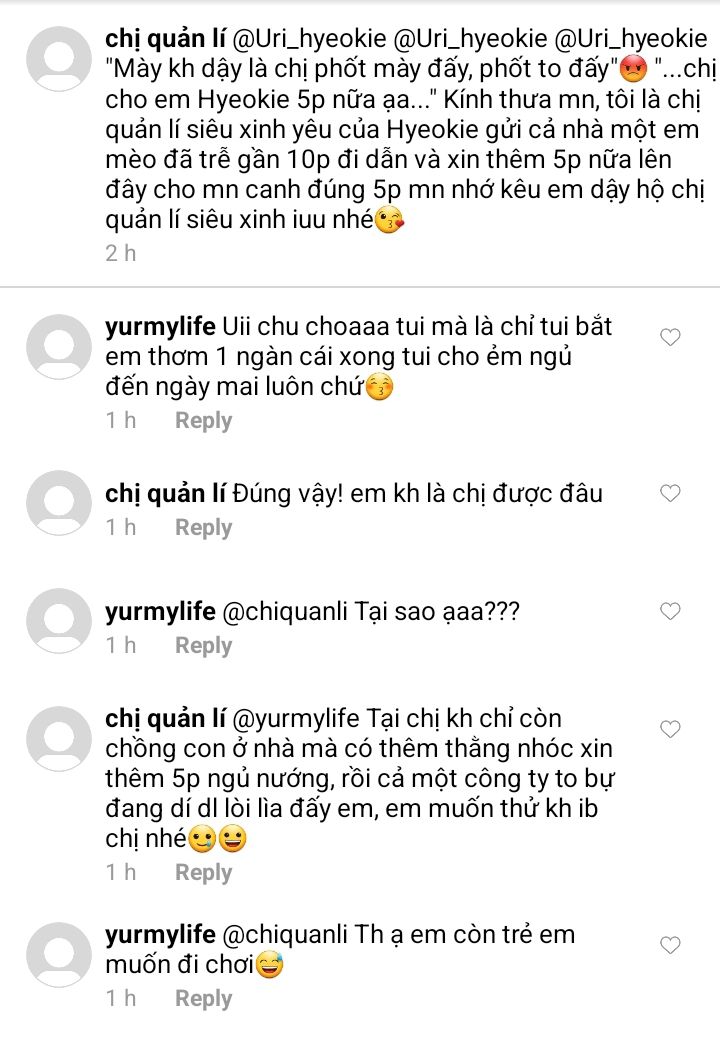
Task: Reply to the "Th ạ em còn trẻ" comment
Action: click(x=203, y=999)
